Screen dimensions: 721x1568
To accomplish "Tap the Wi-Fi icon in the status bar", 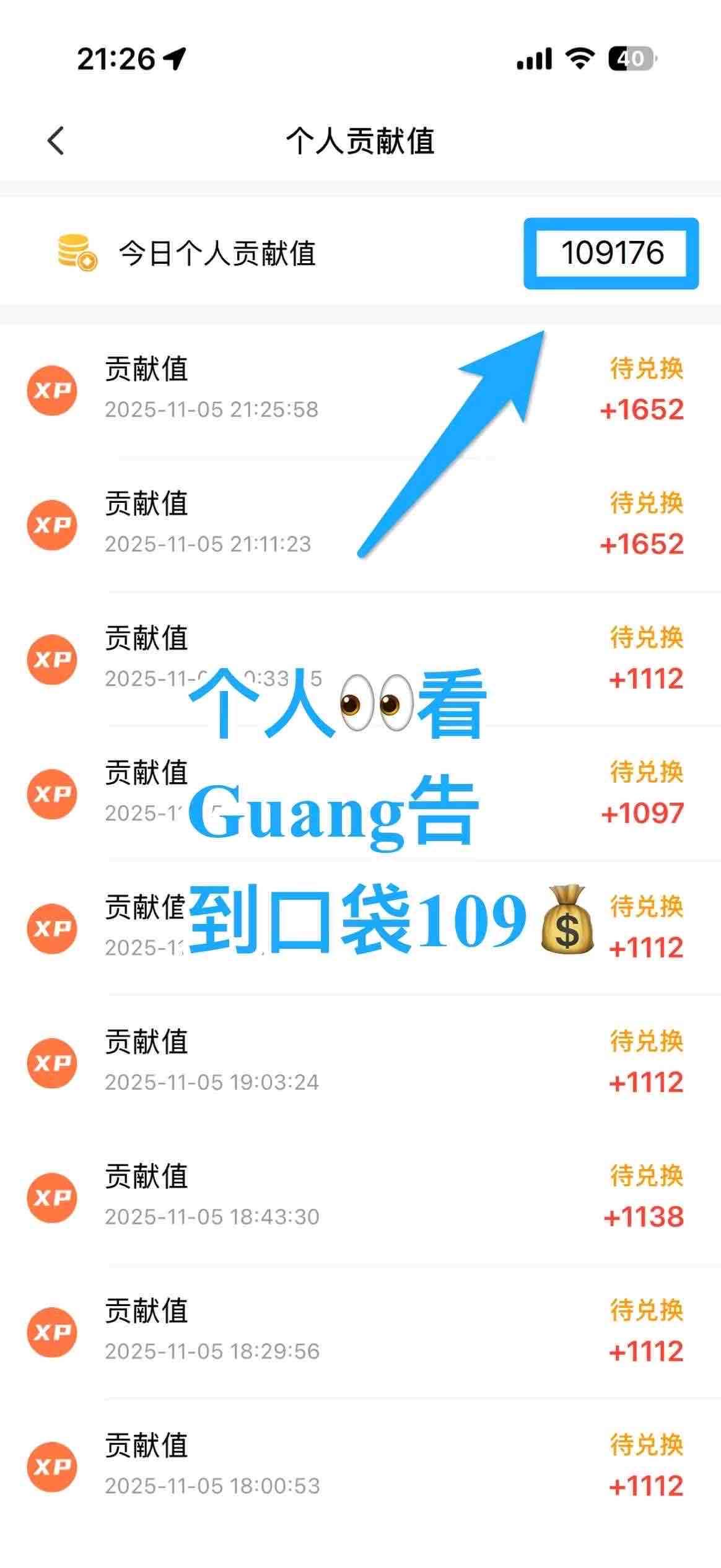I will [x=579, y=58].
